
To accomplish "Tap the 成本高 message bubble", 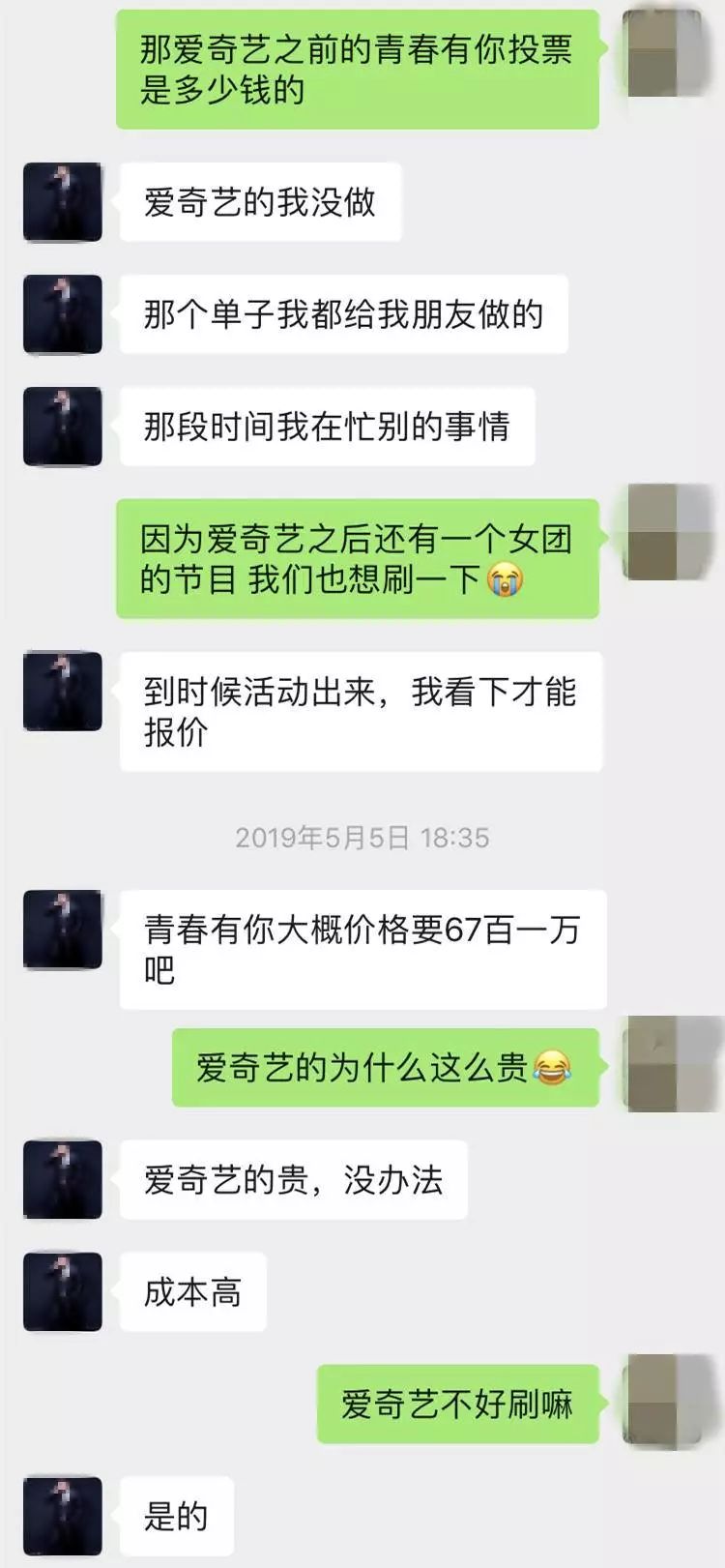I will 193,1291.
